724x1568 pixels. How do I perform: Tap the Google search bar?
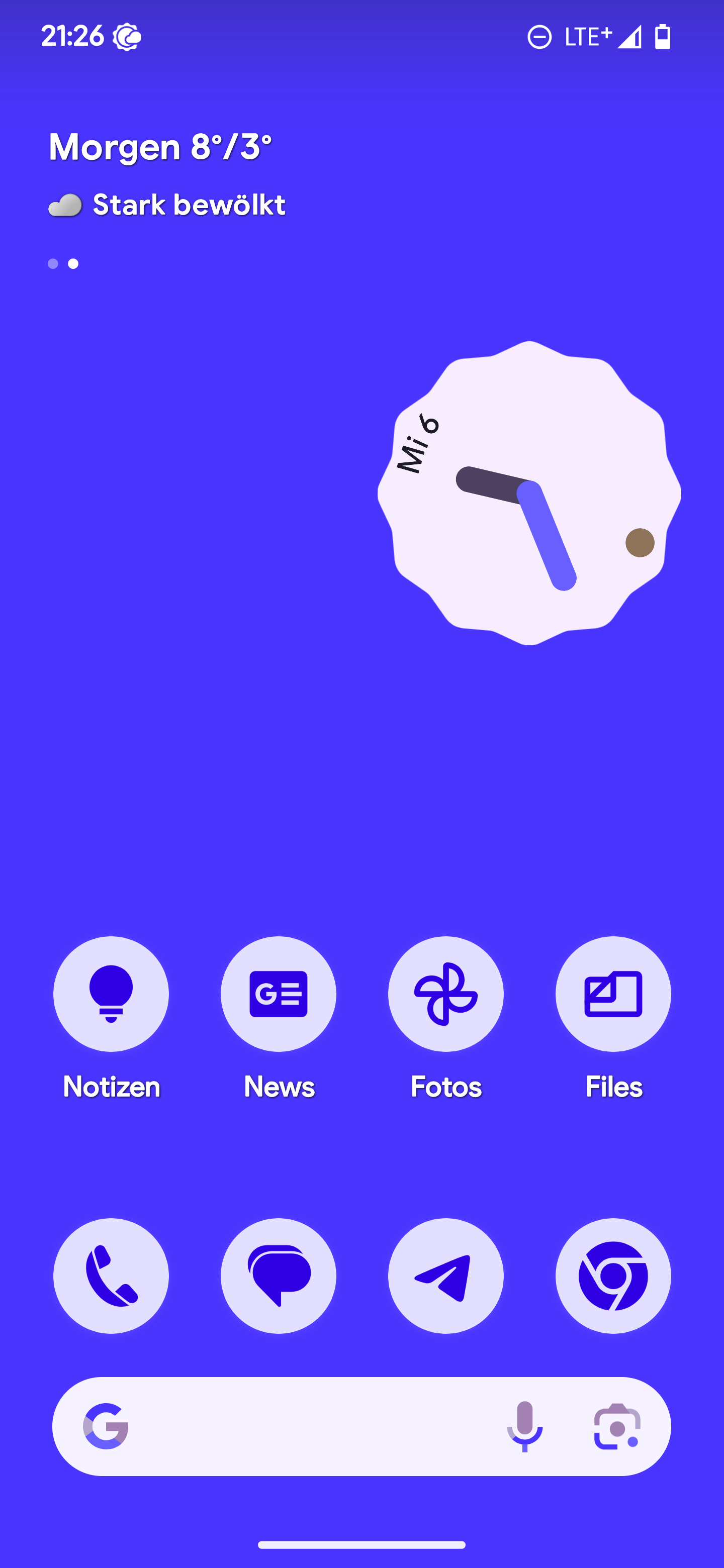coord(305,1426)
